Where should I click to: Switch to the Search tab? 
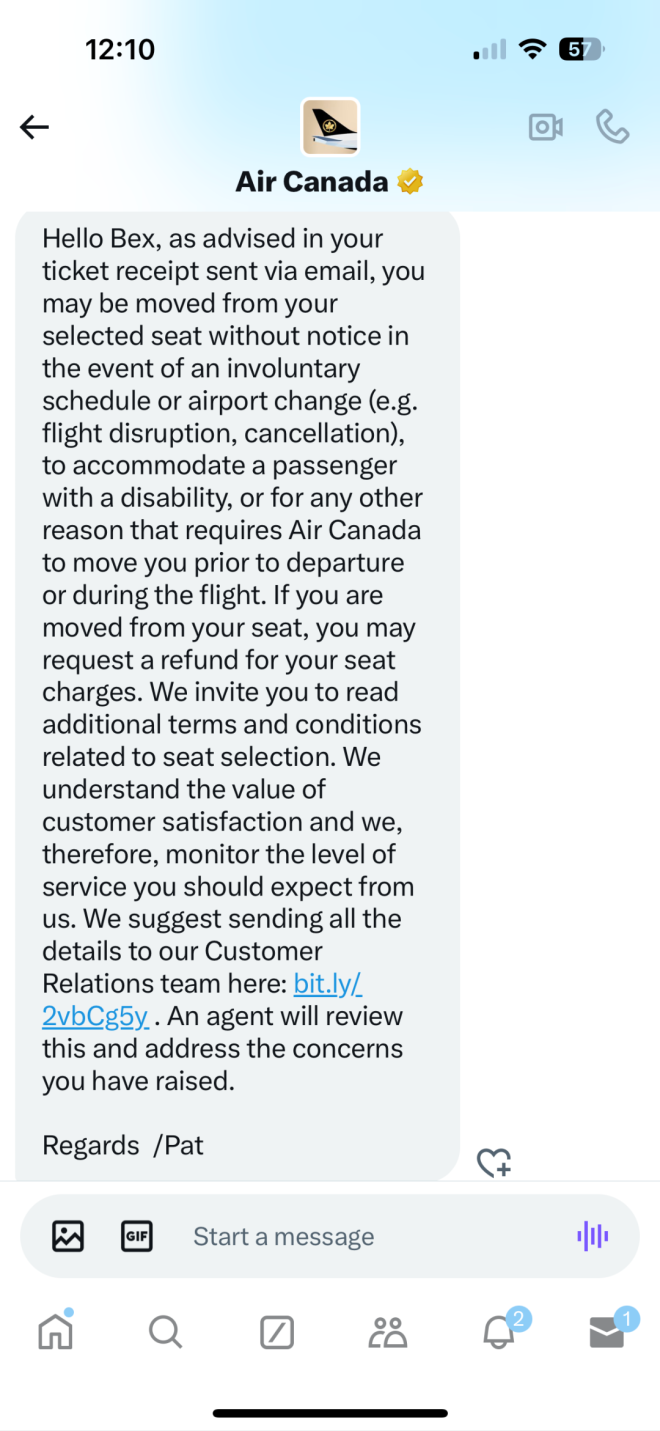[x=165, y=1332]
